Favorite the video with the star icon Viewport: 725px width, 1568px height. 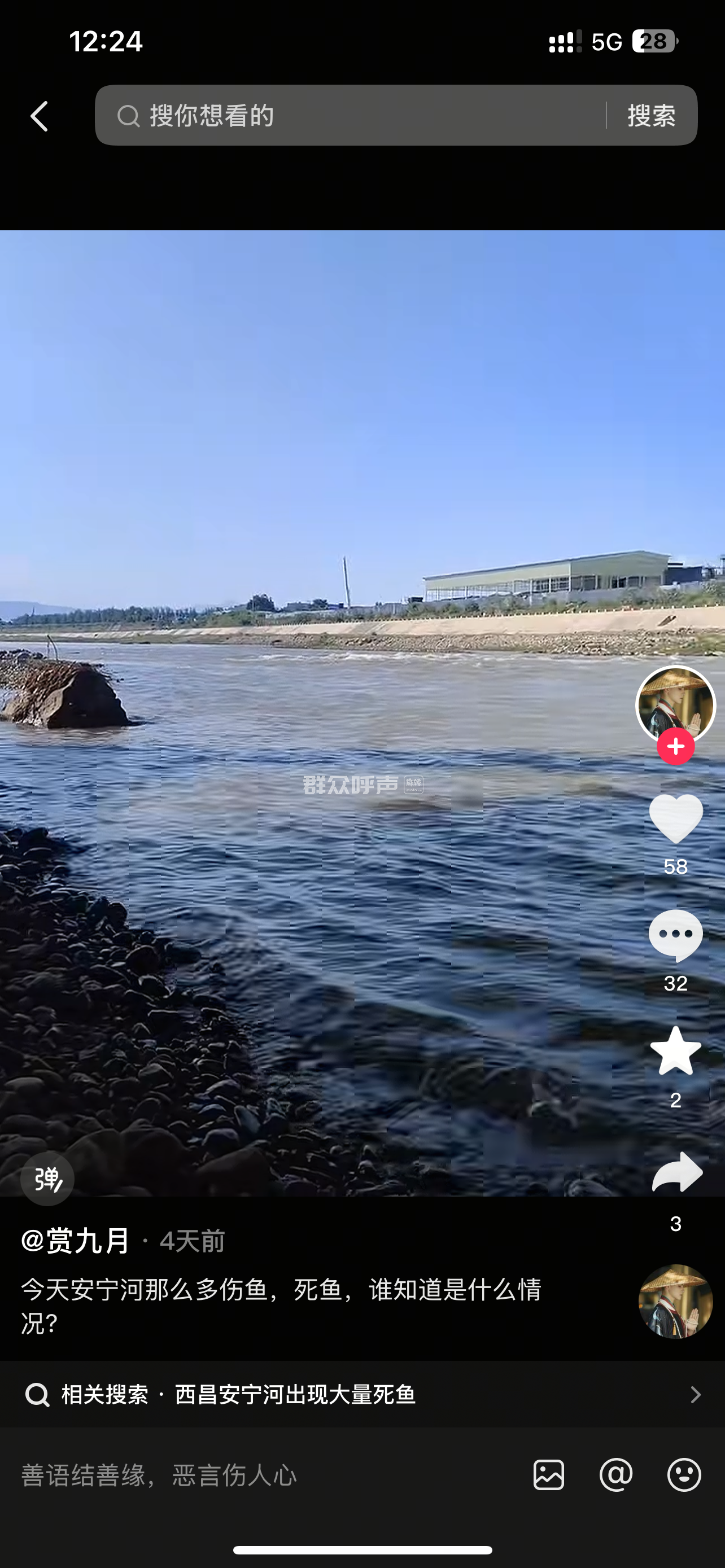click(x=676, y=1051)
